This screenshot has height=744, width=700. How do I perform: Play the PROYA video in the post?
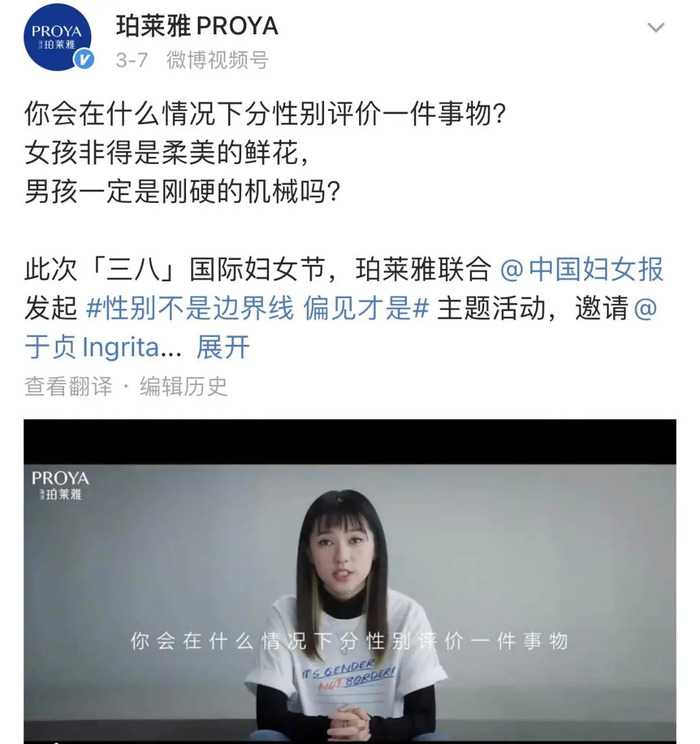[350, 580]
